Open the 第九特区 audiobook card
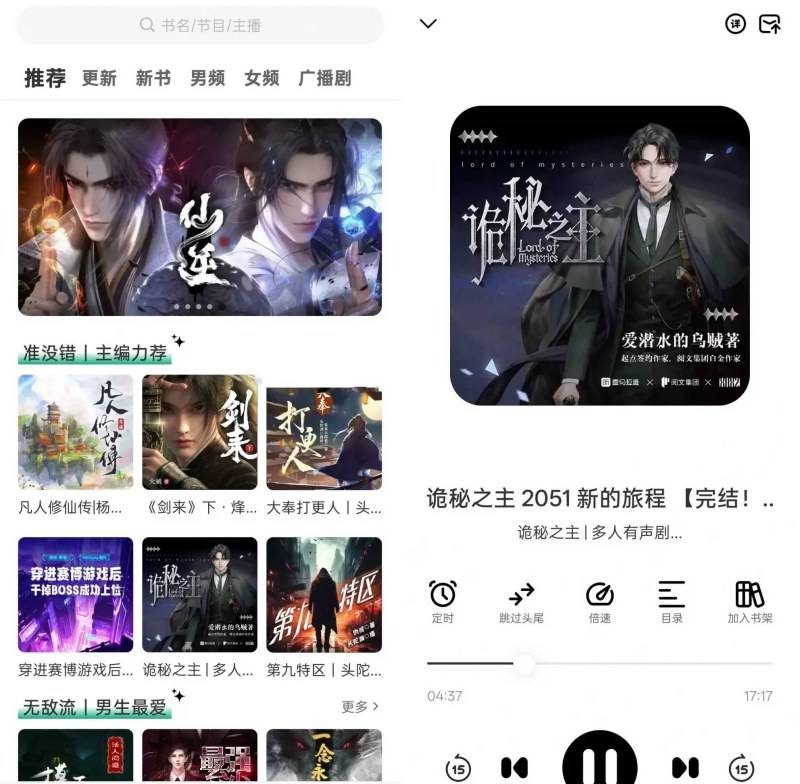Screen dimensions: 800x784 click(x=323, y=595)
